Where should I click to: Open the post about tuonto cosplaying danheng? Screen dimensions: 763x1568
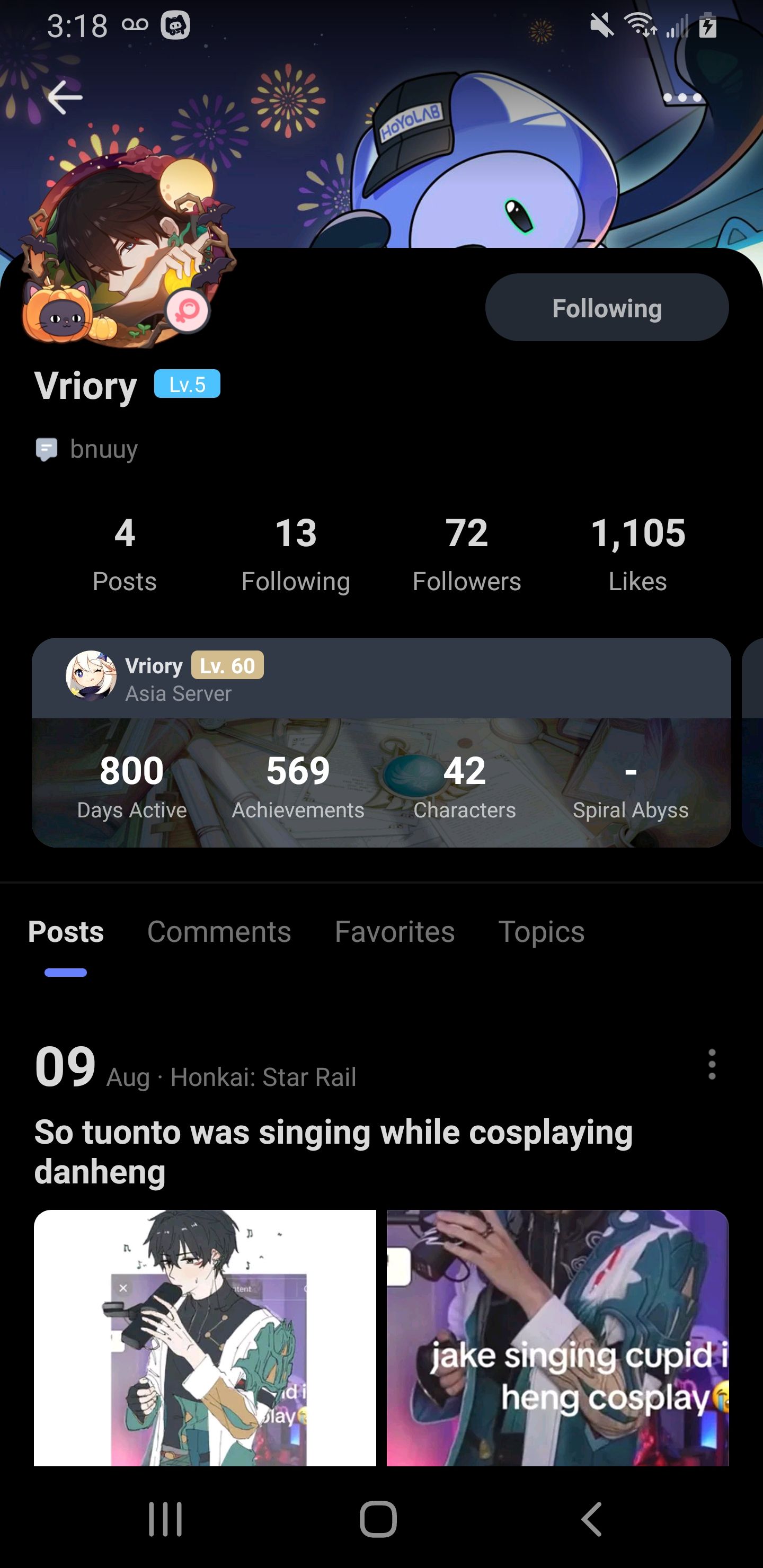tap(333, 1151)
